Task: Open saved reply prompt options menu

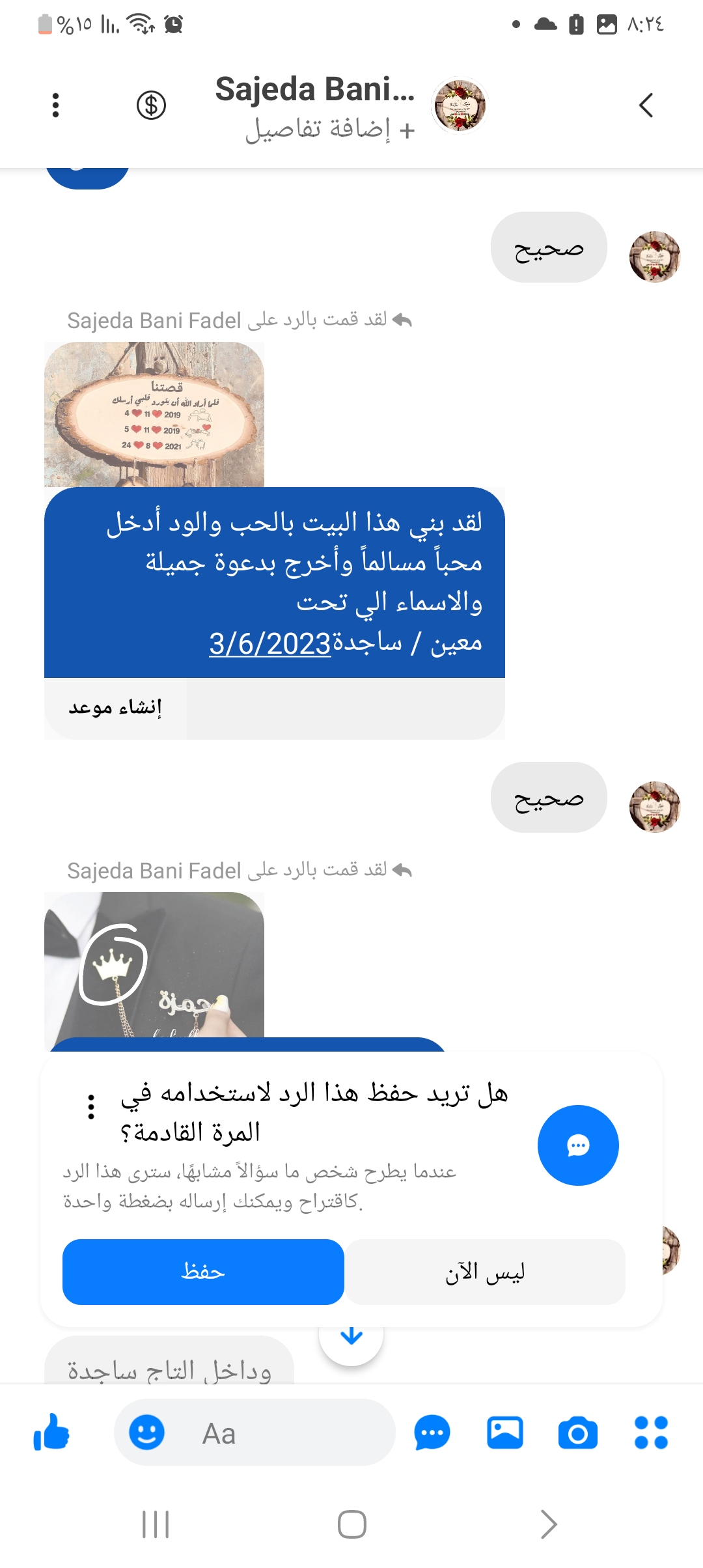Action: pyautogui.click(x=91, y=1107)
